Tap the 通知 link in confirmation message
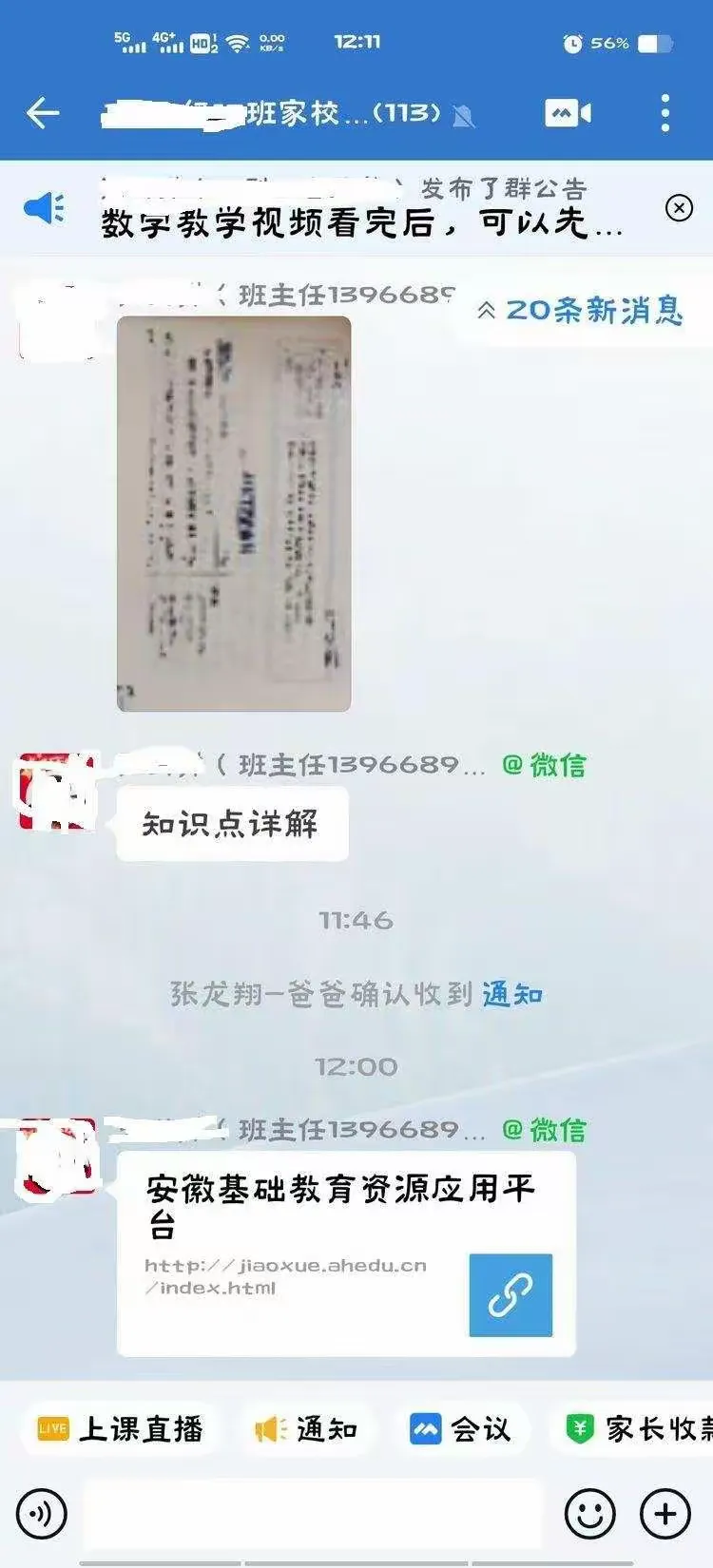The width and height of the screenshot is (713, 1568). coord(512,994)
